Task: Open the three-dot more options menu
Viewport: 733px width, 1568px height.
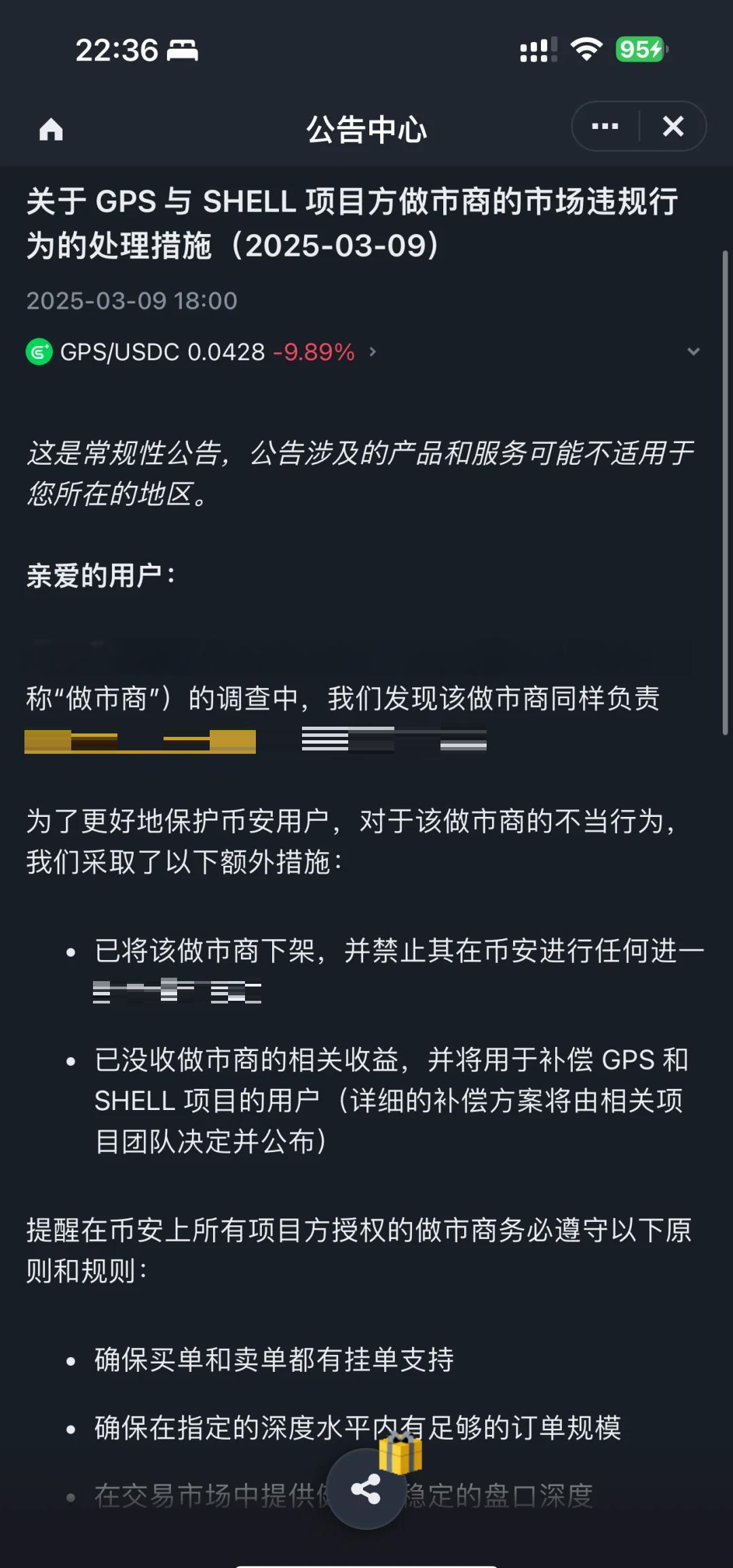Action: (605, 126)
